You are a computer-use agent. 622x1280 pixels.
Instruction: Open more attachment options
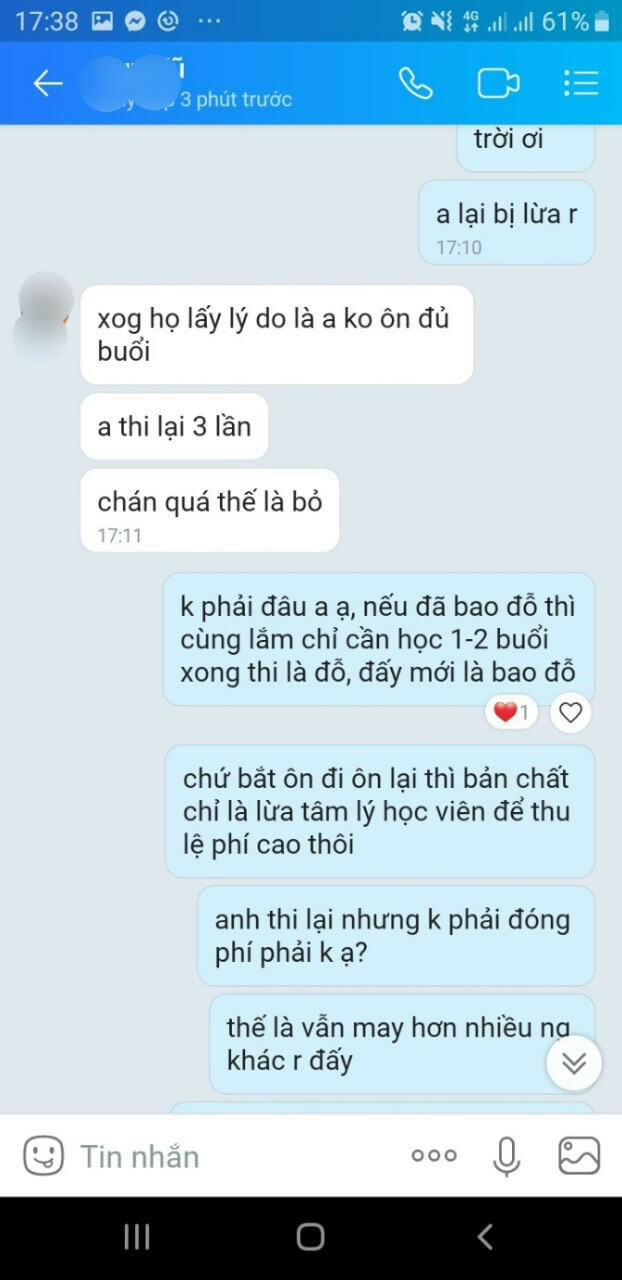pyautogui.click(x=434, y=1156)
